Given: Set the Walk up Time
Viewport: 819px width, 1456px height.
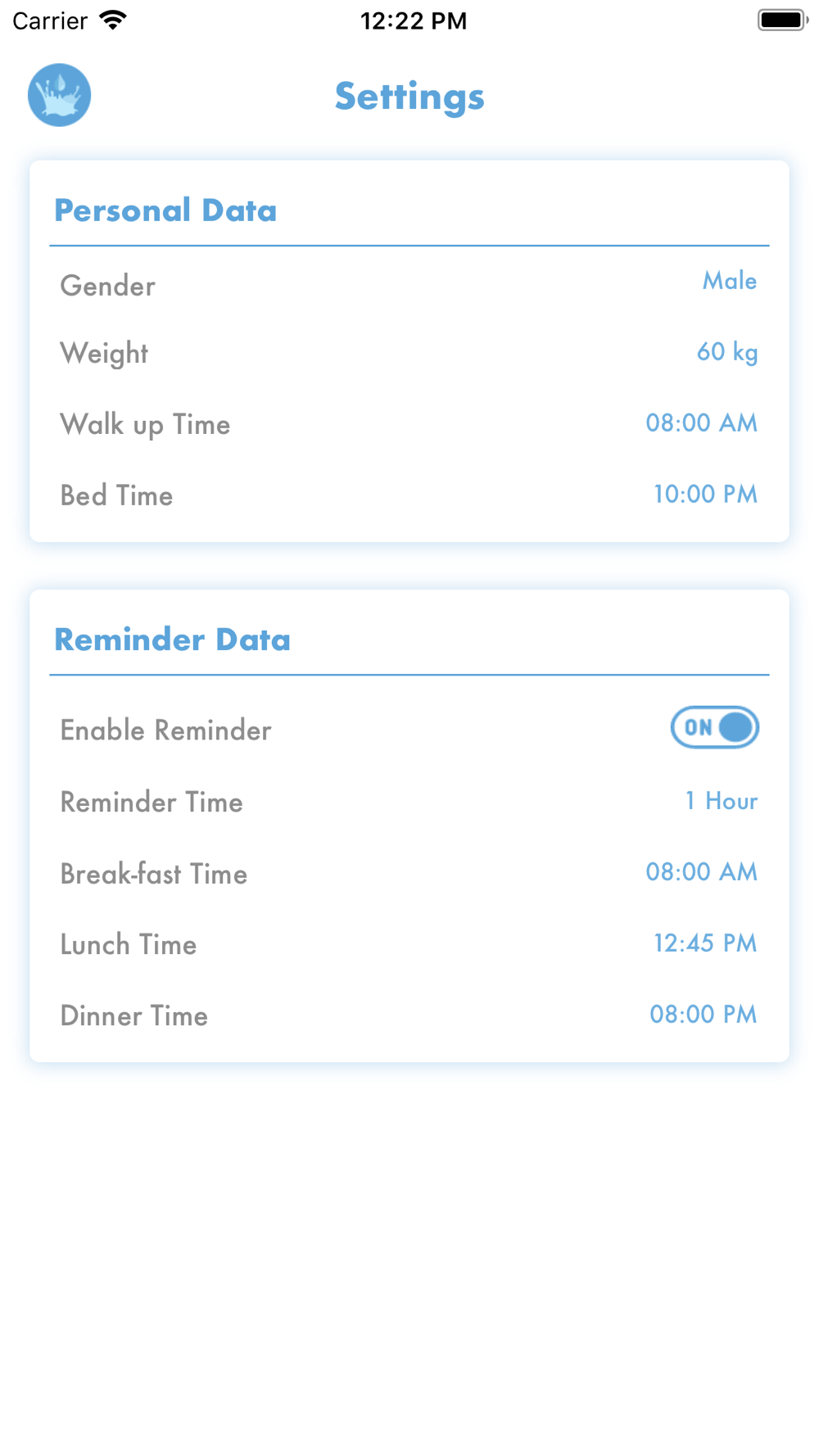Looking at the screenshot, I should coord(409,424).
